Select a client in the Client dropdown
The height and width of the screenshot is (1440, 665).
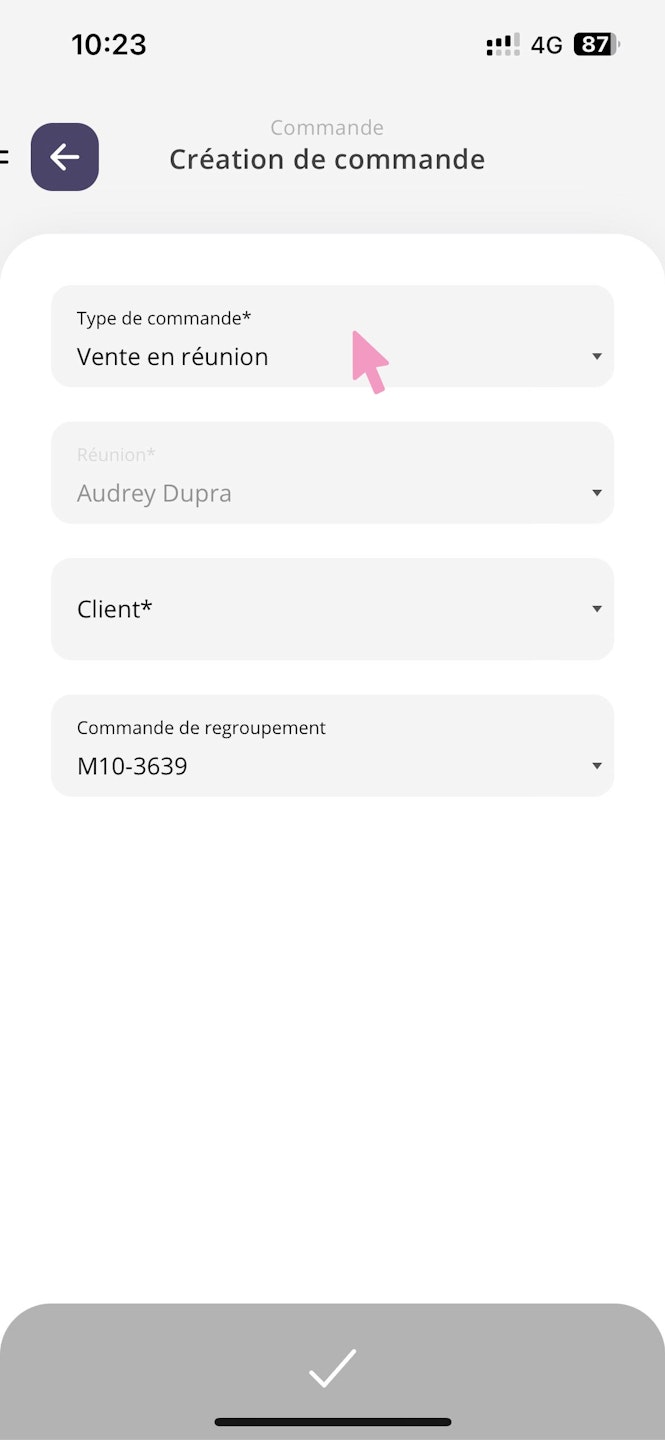click(x=332, y=609)
